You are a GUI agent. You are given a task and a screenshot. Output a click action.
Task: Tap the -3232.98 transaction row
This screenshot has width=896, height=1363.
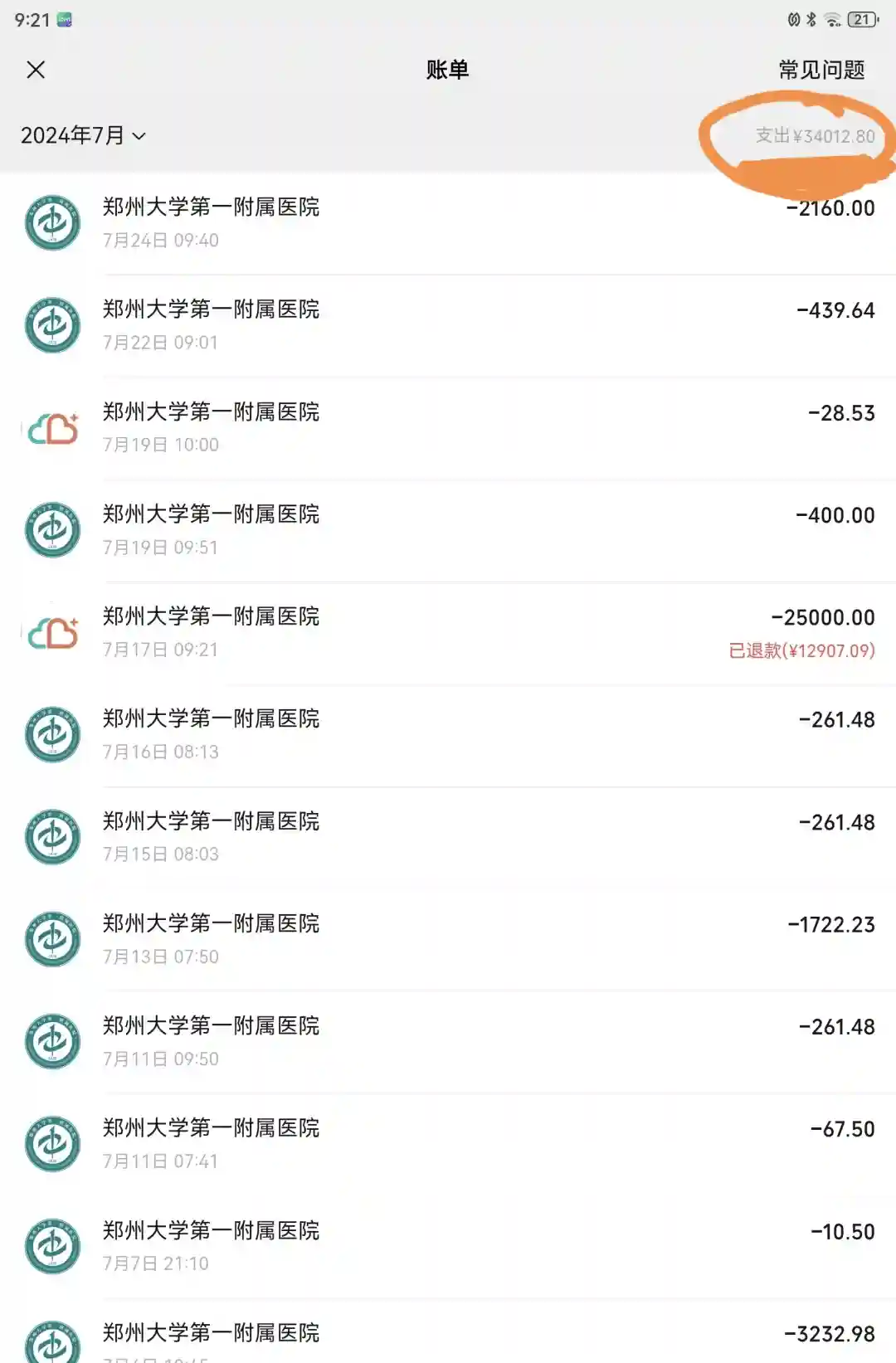[448, 1337]
